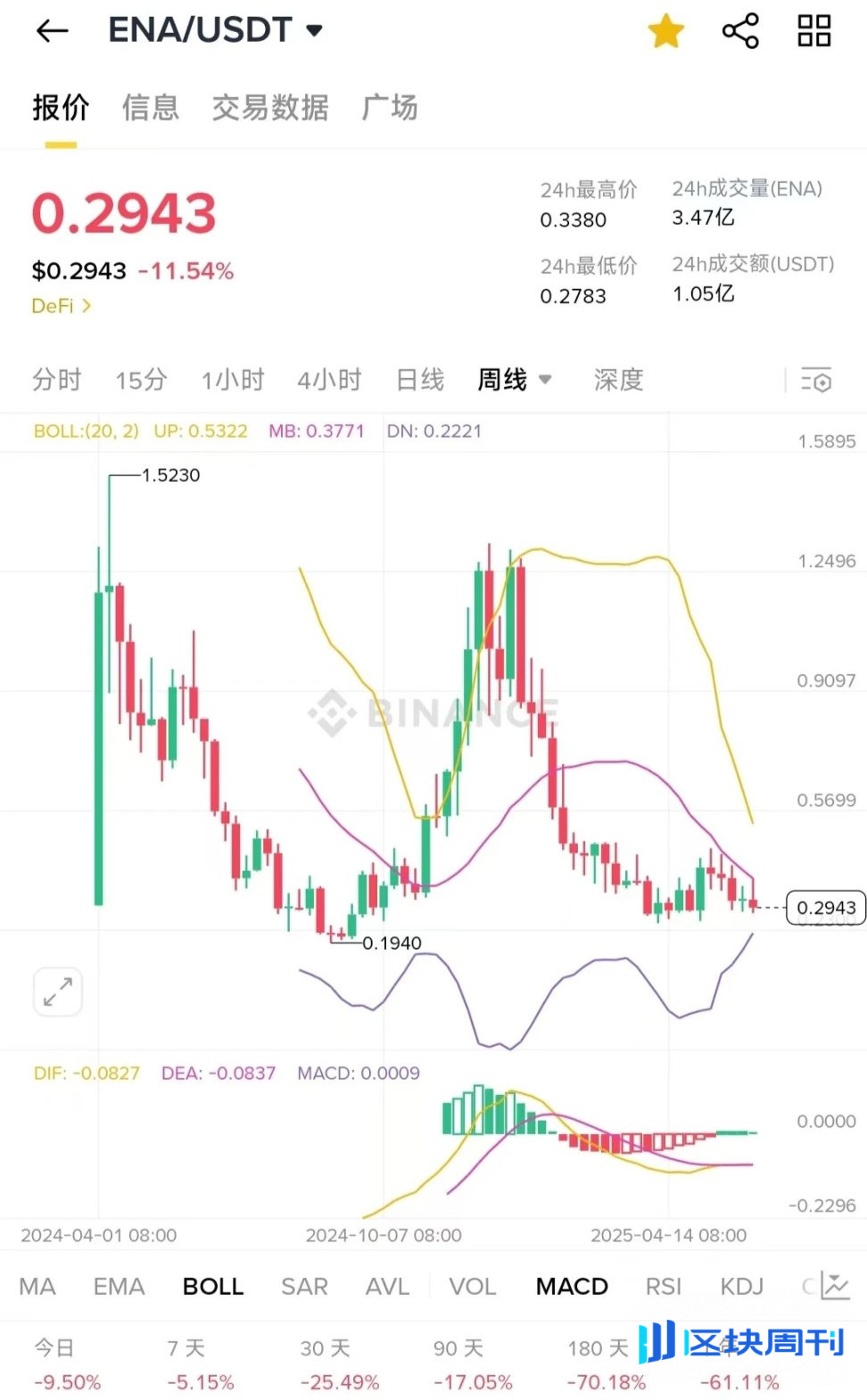Switch to the 交易数据 tab
Viewport: 867px width, 1400px height.
pos(270,108)
